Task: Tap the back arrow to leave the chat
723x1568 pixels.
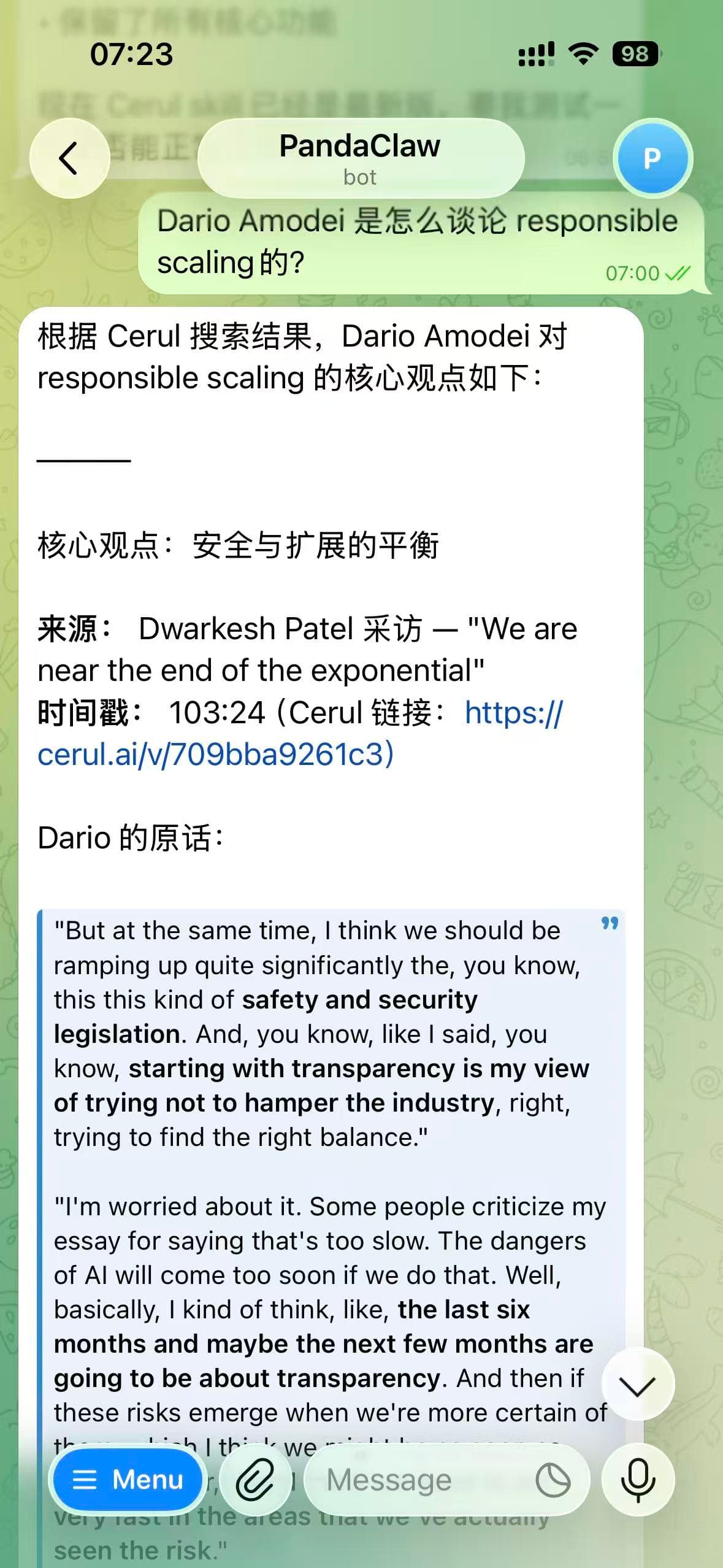Action: [x=69, y=158]
